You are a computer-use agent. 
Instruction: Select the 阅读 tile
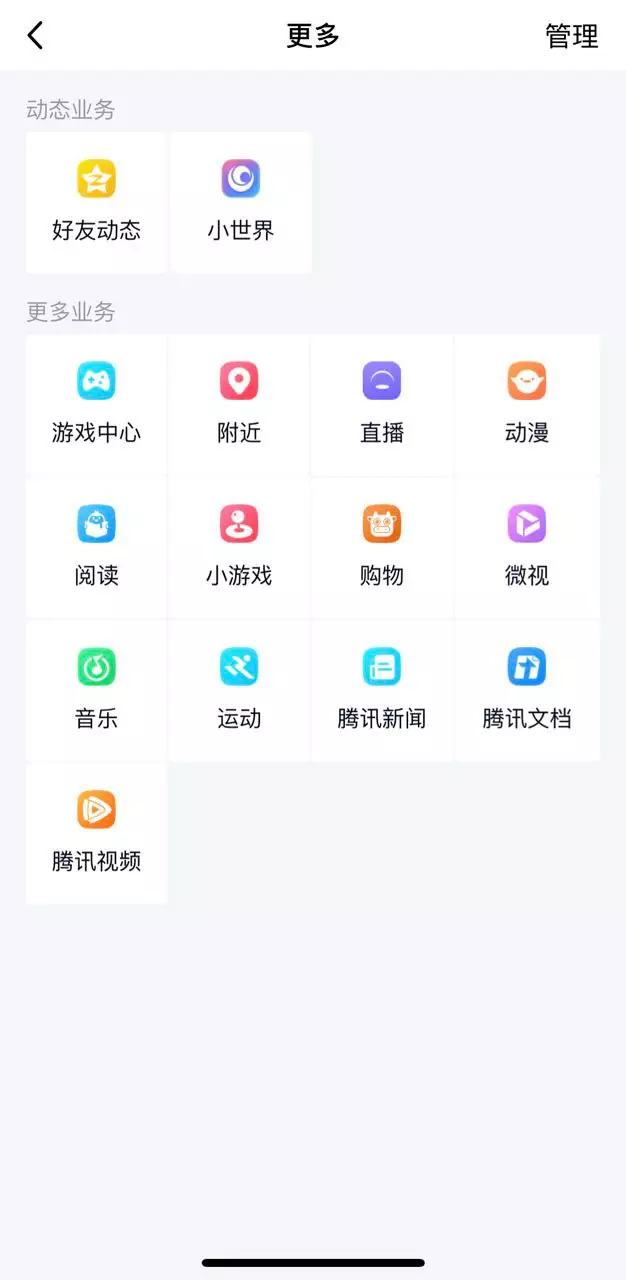[96, 547]
